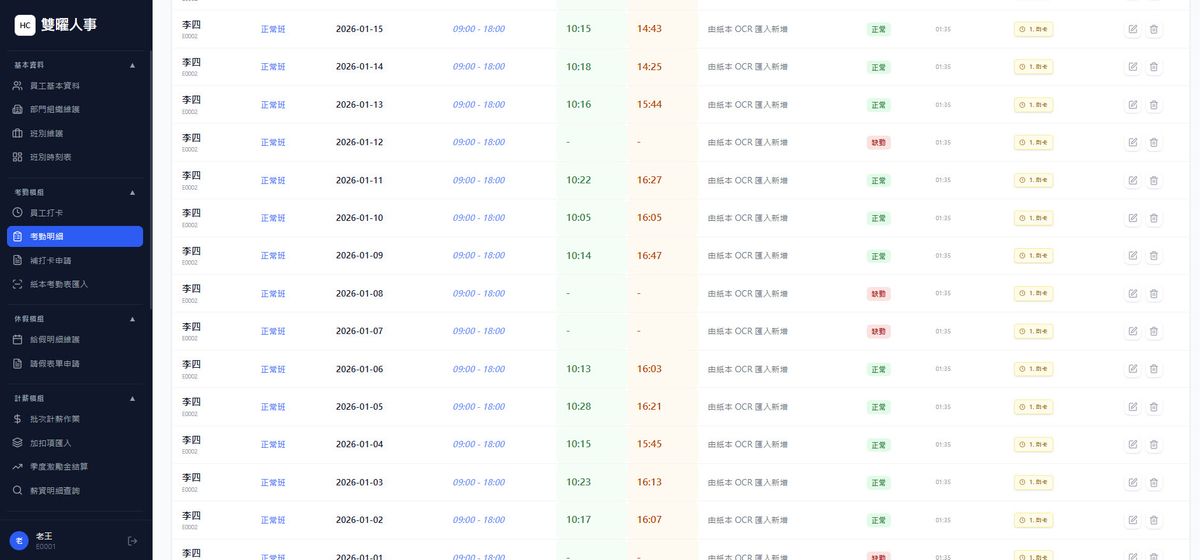Open 補打卡申請
1200x560 pixels.
point(50,260)
